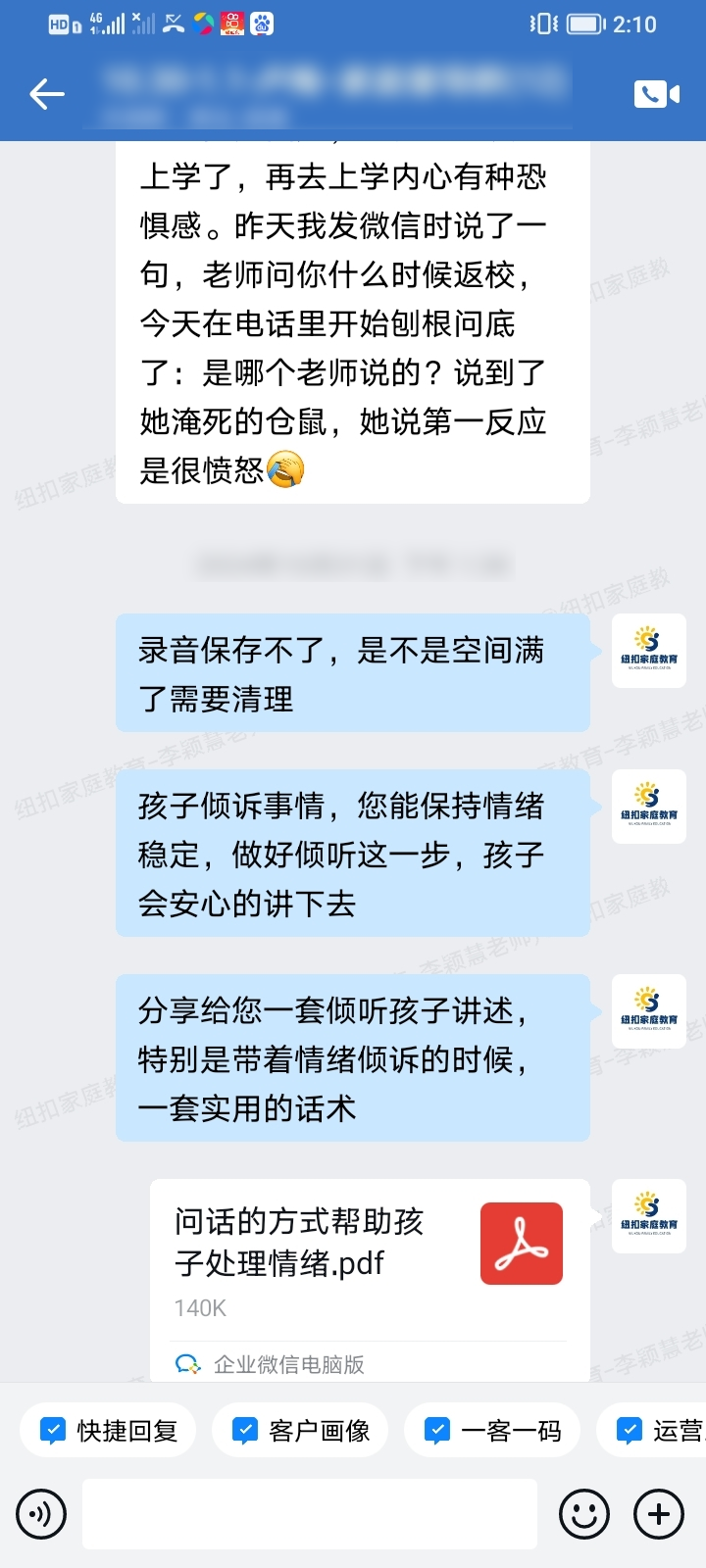Focus the message text field
Viewport: 706px width, 1568px height.
point(309,1514)
